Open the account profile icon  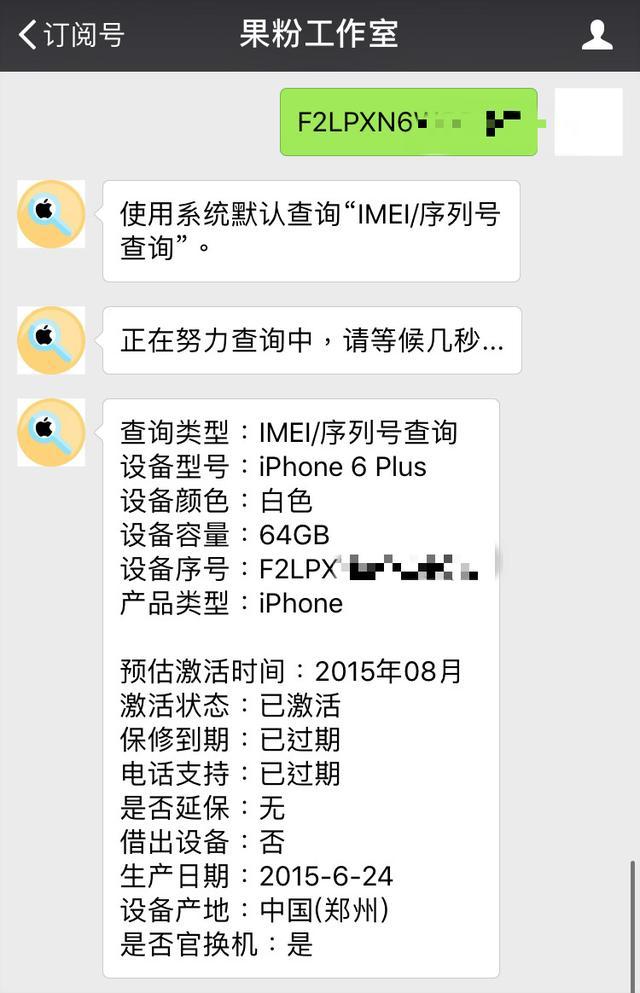pyautogui.click(x=597, y=35)
